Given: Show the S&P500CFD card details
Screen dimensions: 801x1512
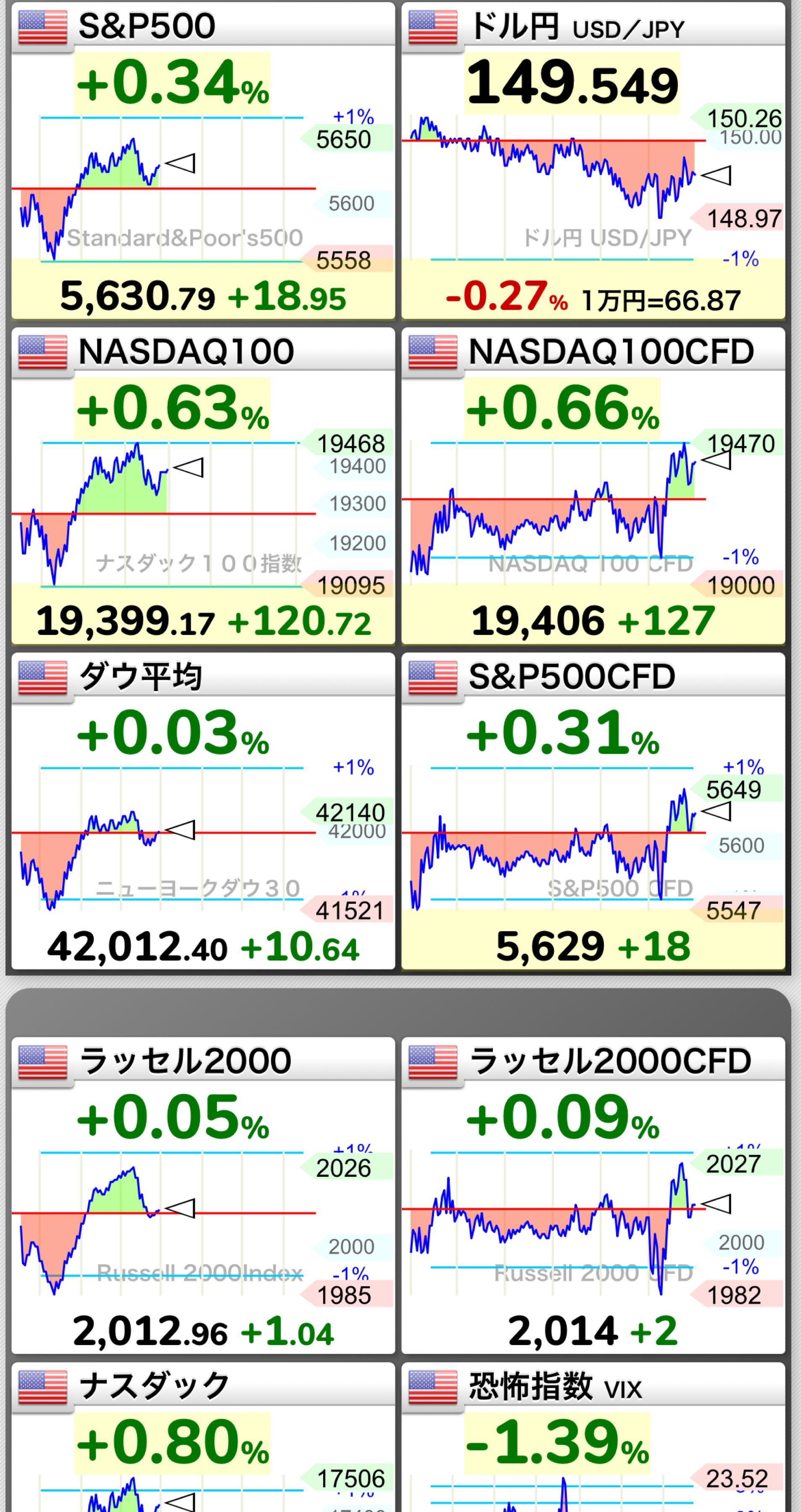Looking at the screenshot, I should coord(593,811).
